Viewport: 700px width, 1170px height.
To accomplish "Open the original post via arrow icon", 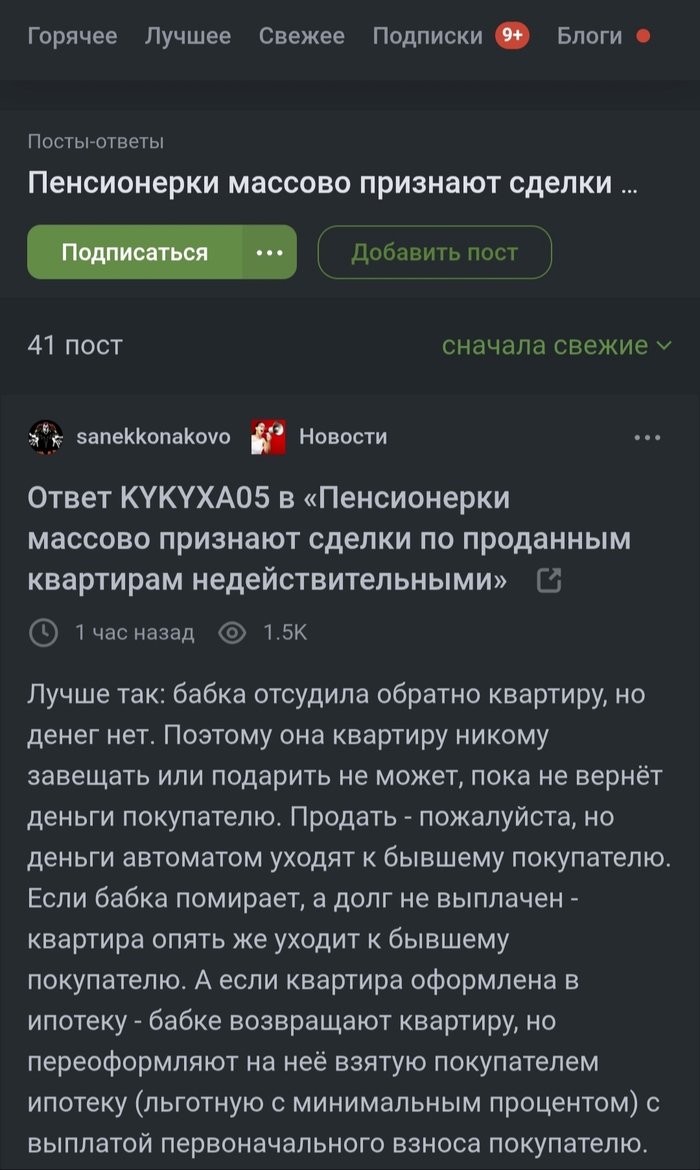I will [549, 580].
